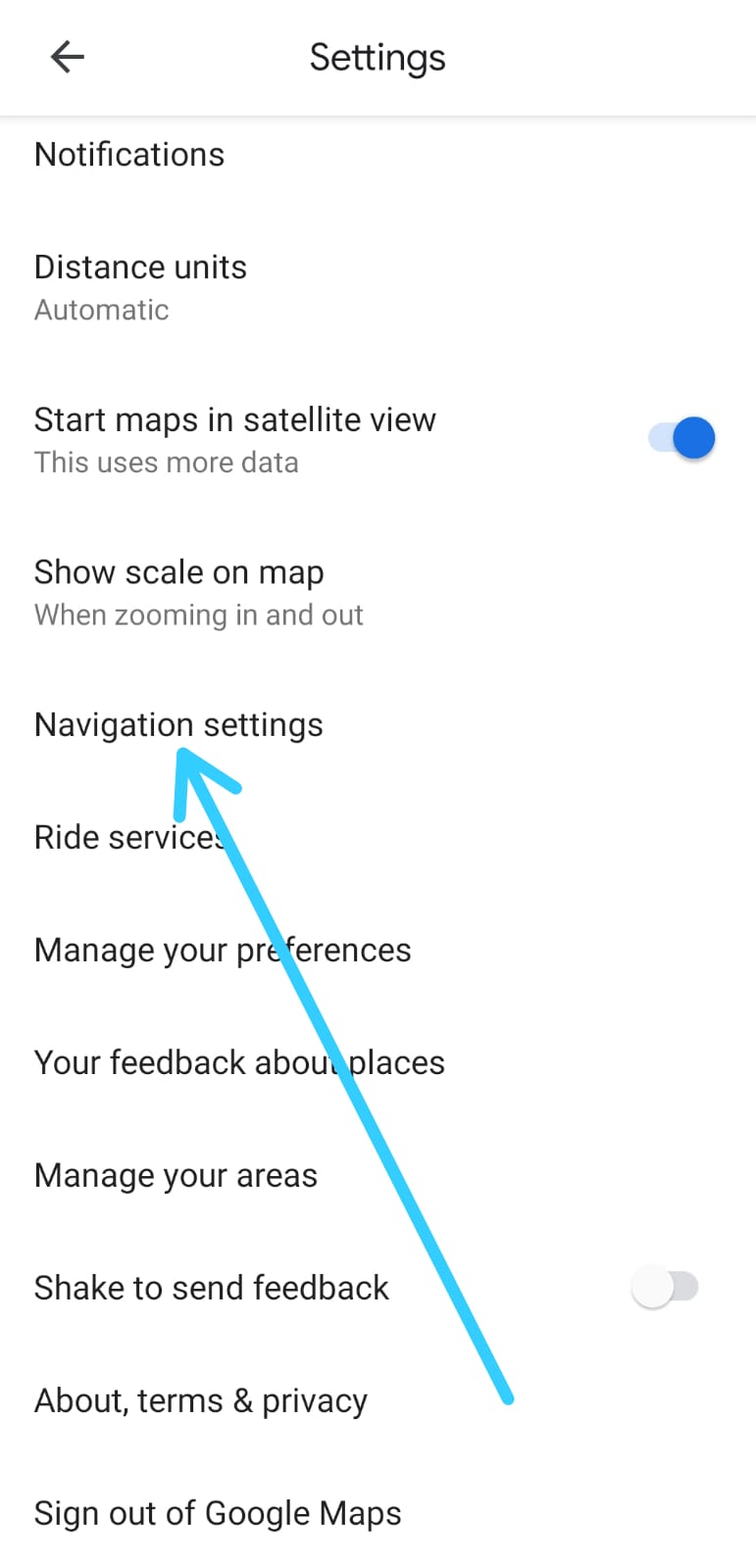The width and height of the screenshot is (756, 1568).
Task: Open Show scale on map option
Action: click(x=378, y=592)
